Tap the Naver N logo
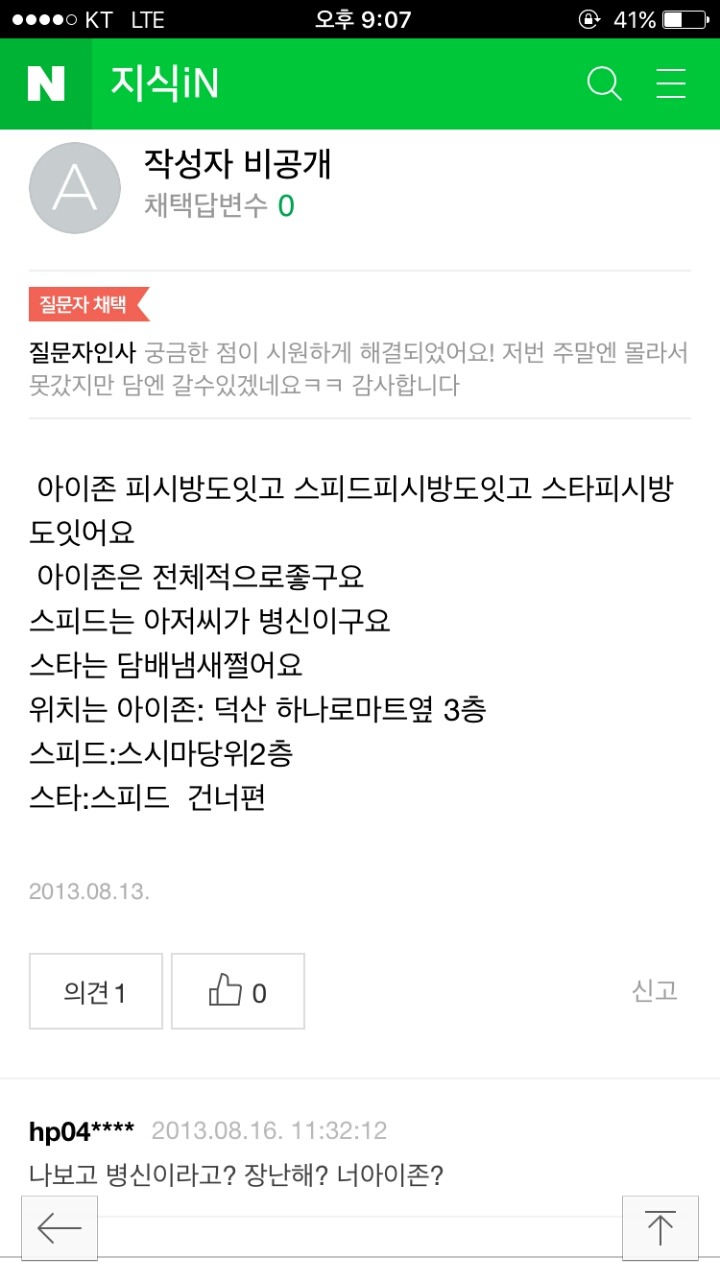 point(45,84)
